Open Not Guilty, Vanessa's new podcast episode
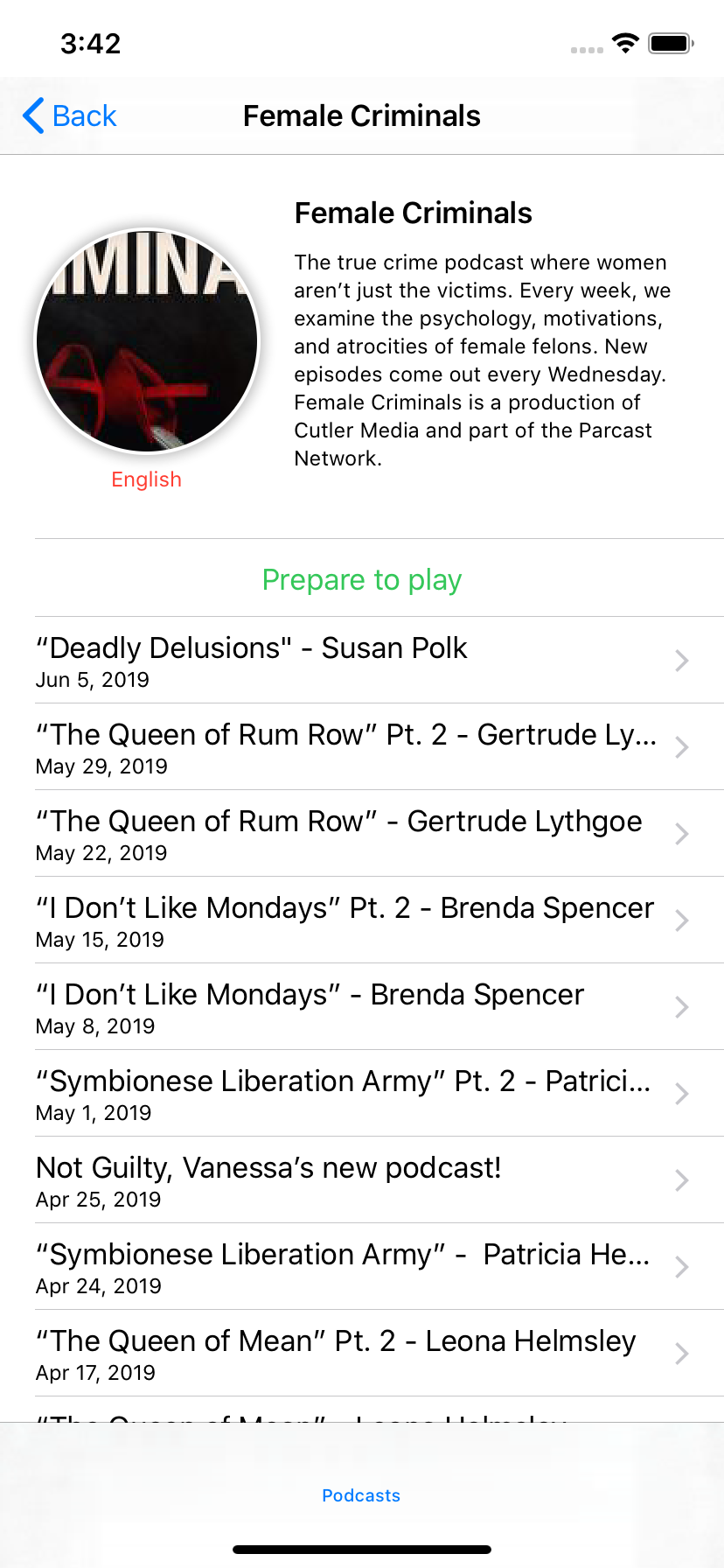The width and height of the screenshot is (724, 1568). coord(362,1180)
